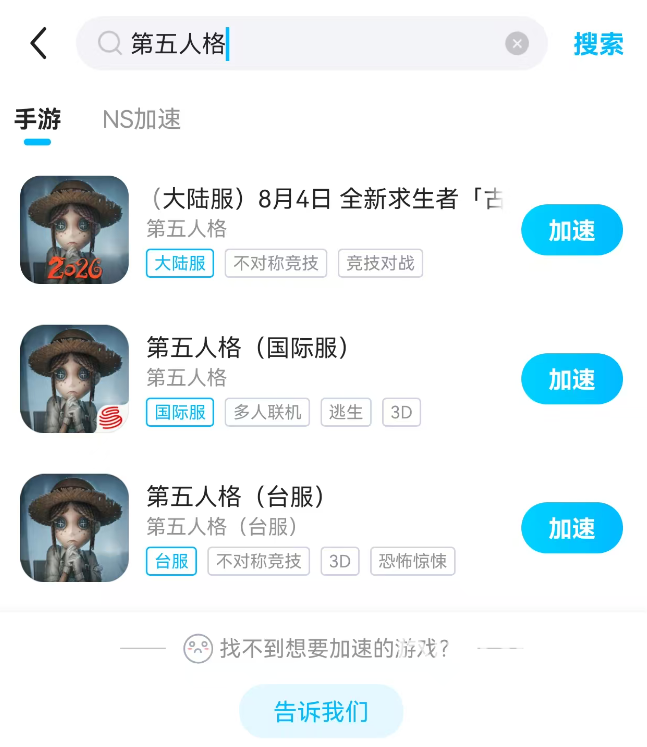The image size is (647, 747).
Task: Select the 手游 tab
Action: point(38,119)
